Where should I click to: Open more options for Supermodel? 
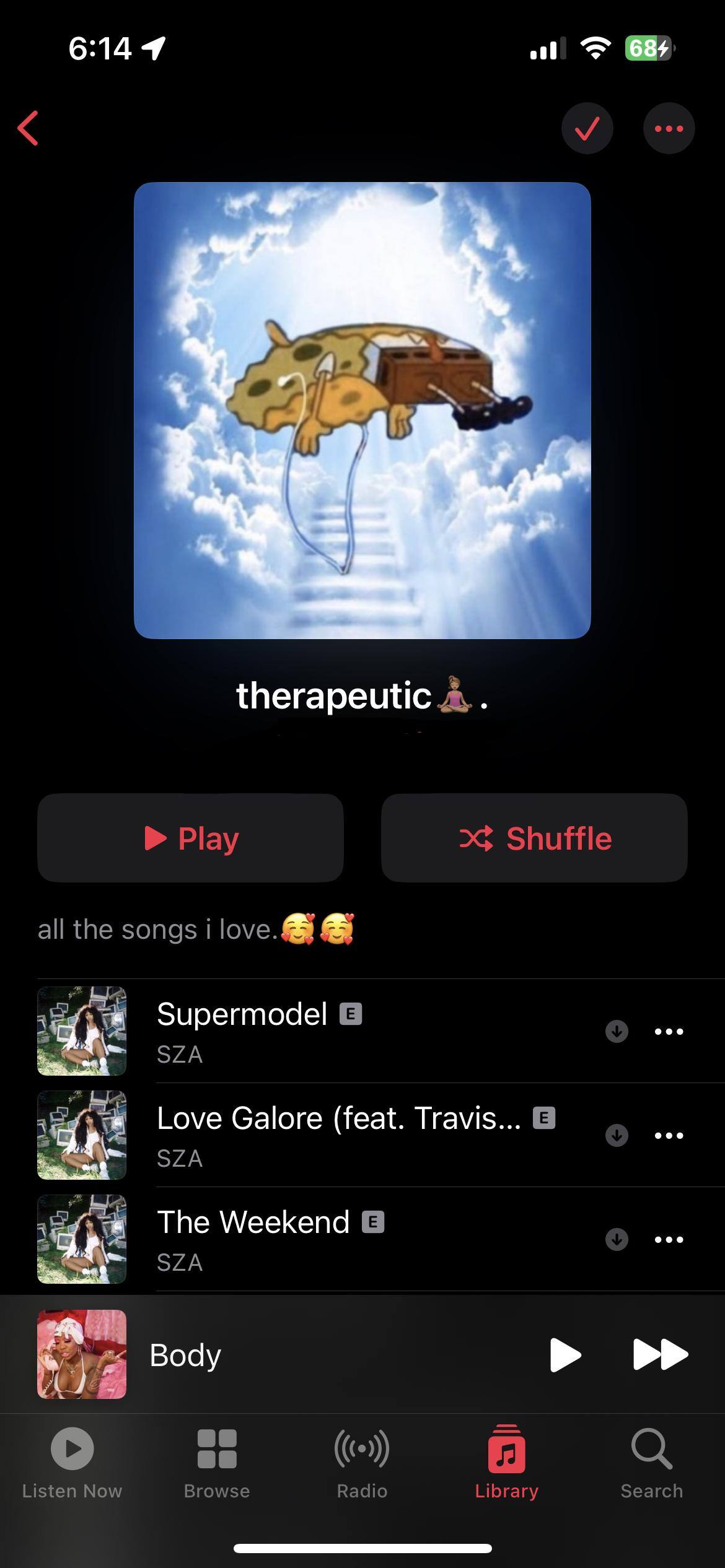pyautogui.click(x=669, y=1031)
